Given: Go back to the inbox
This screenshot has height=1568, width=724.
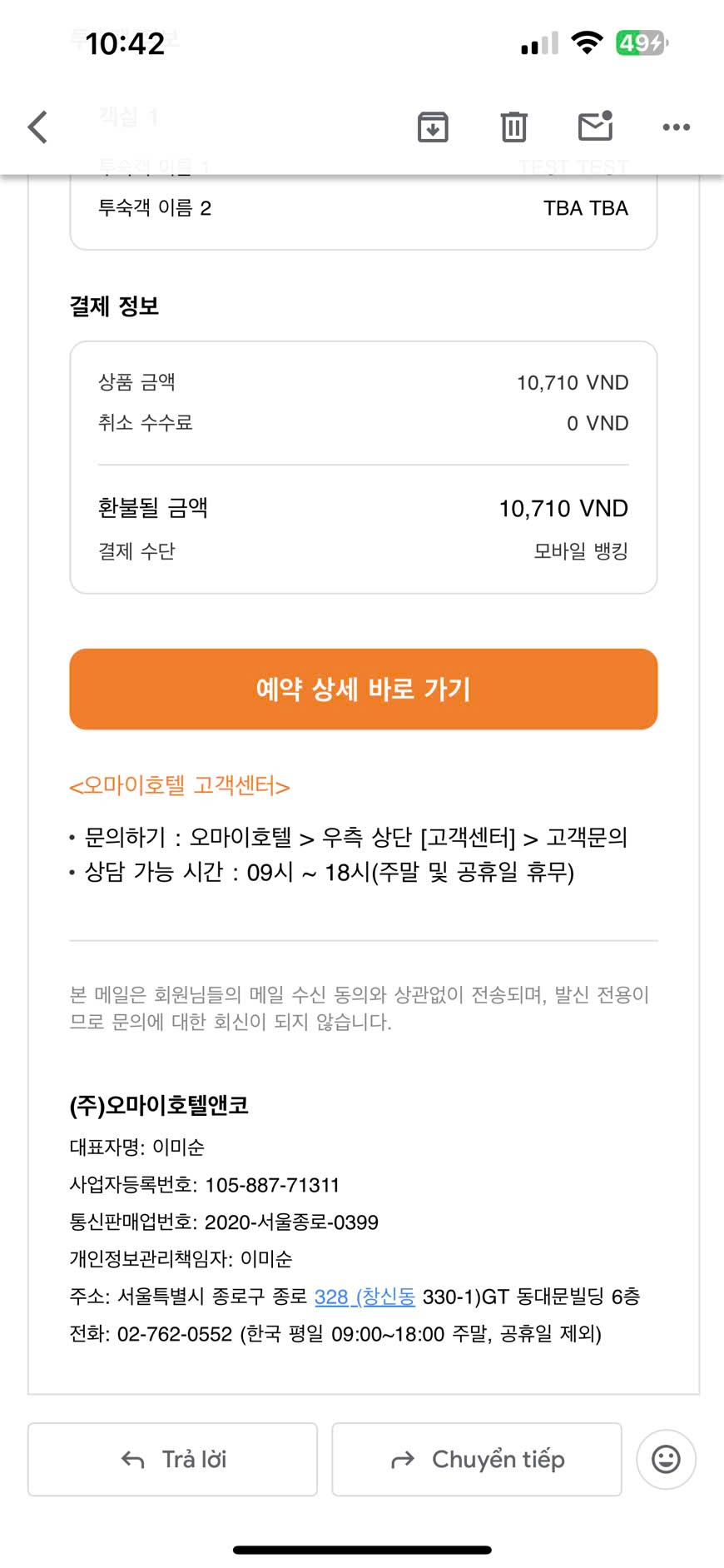Looking at the screenshot, I should tap(38, 127).
